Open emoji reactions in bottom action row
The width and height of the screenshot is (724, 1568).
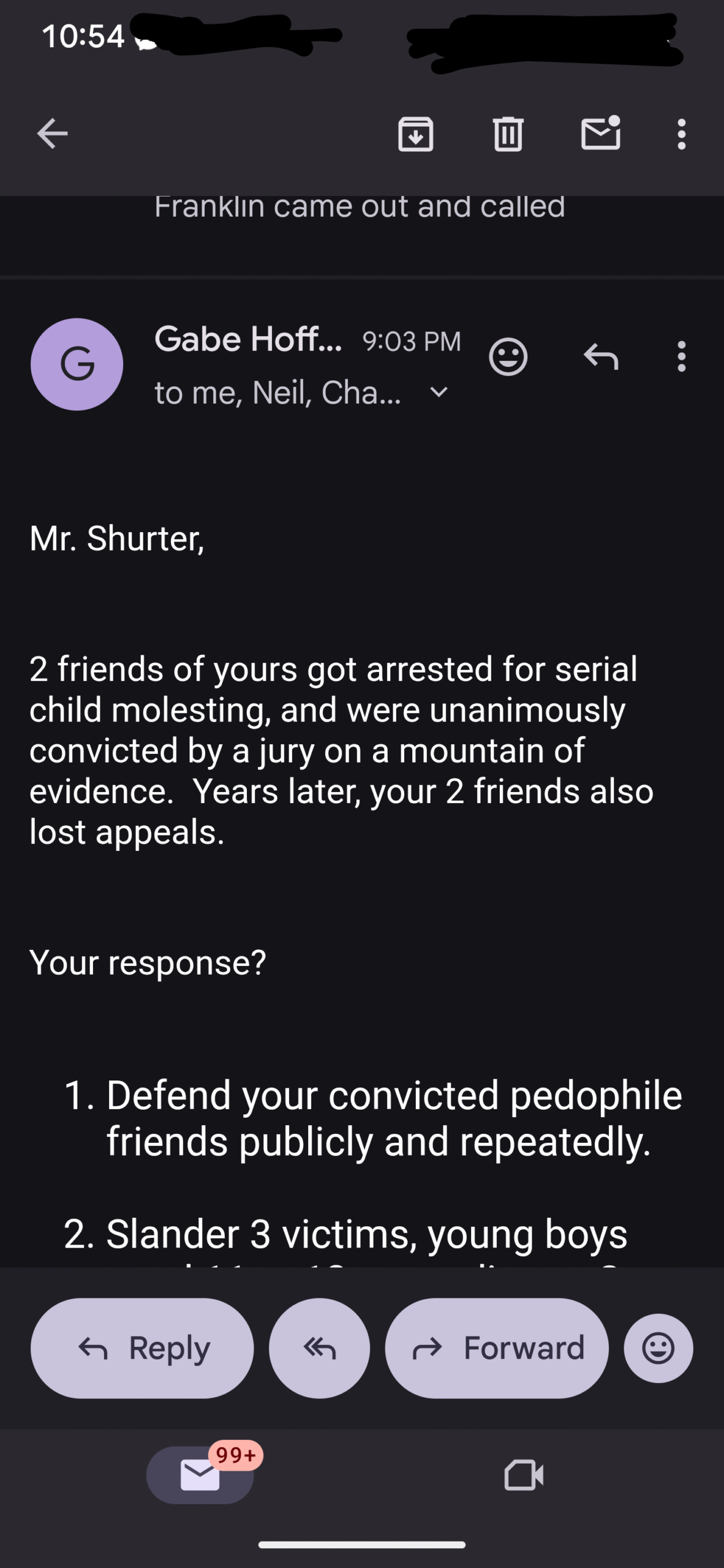658,1348
